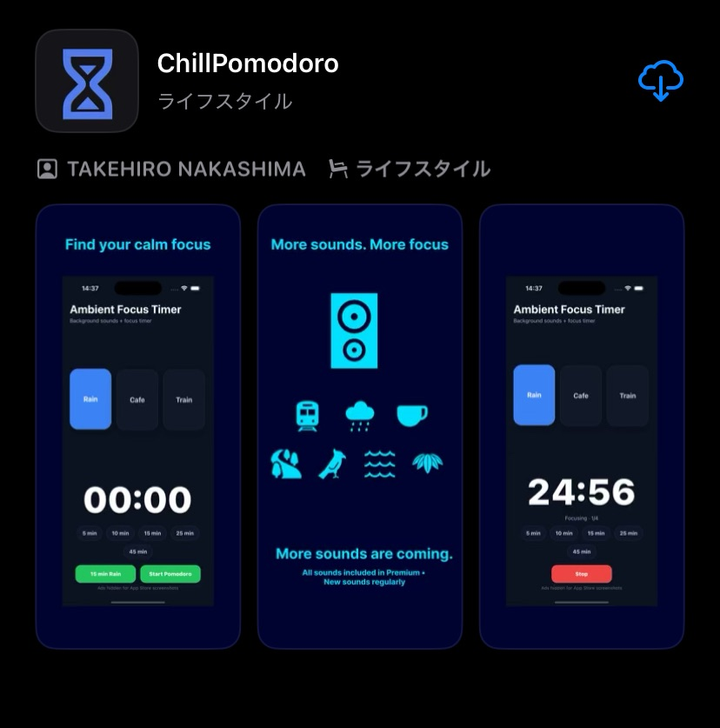Open the screenshot showing the 24:56 timer
720x728 pixels.
(x=581, y=426)
